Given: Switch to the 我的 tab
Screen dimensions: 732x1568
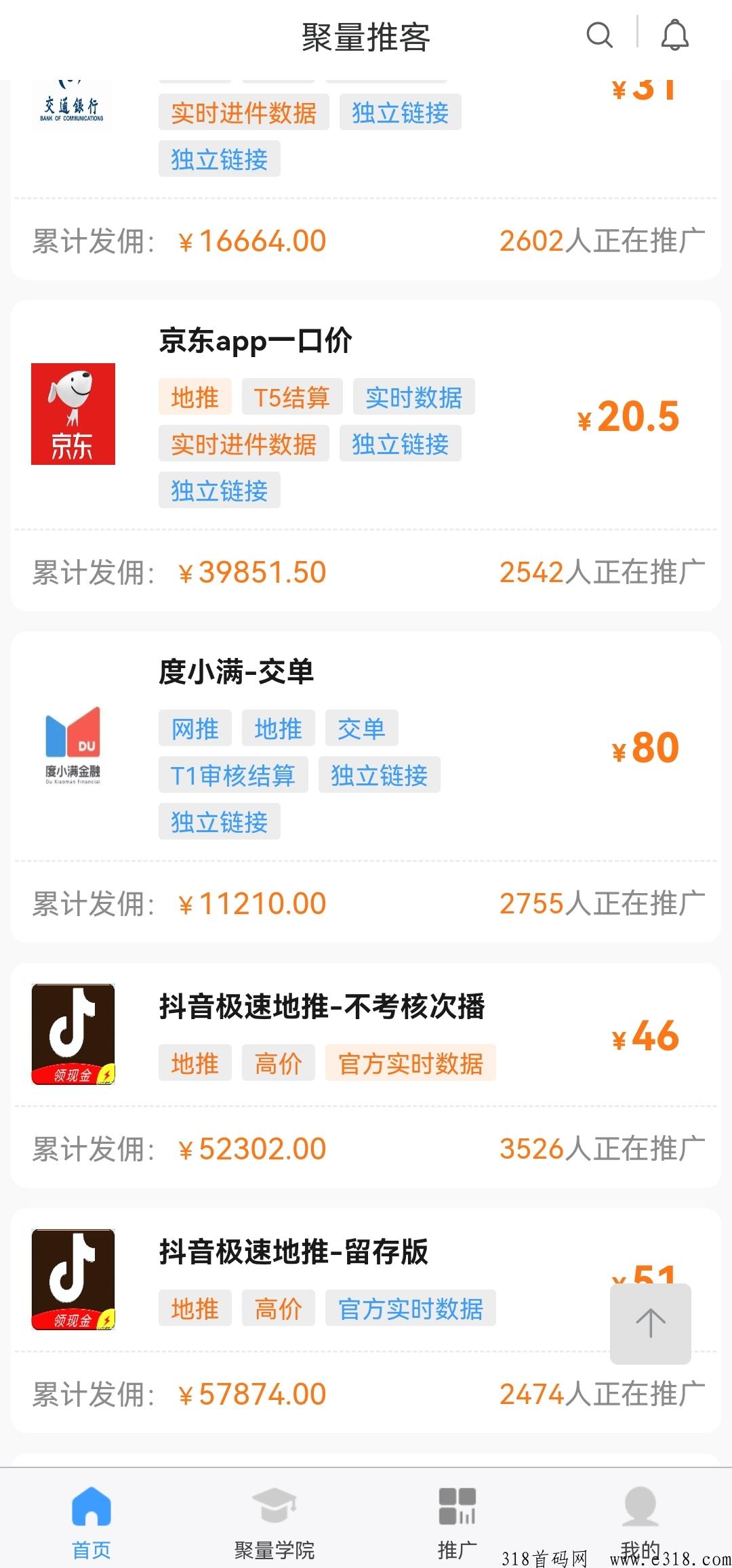Looking at the screenshot, I should click(640, 1521).
